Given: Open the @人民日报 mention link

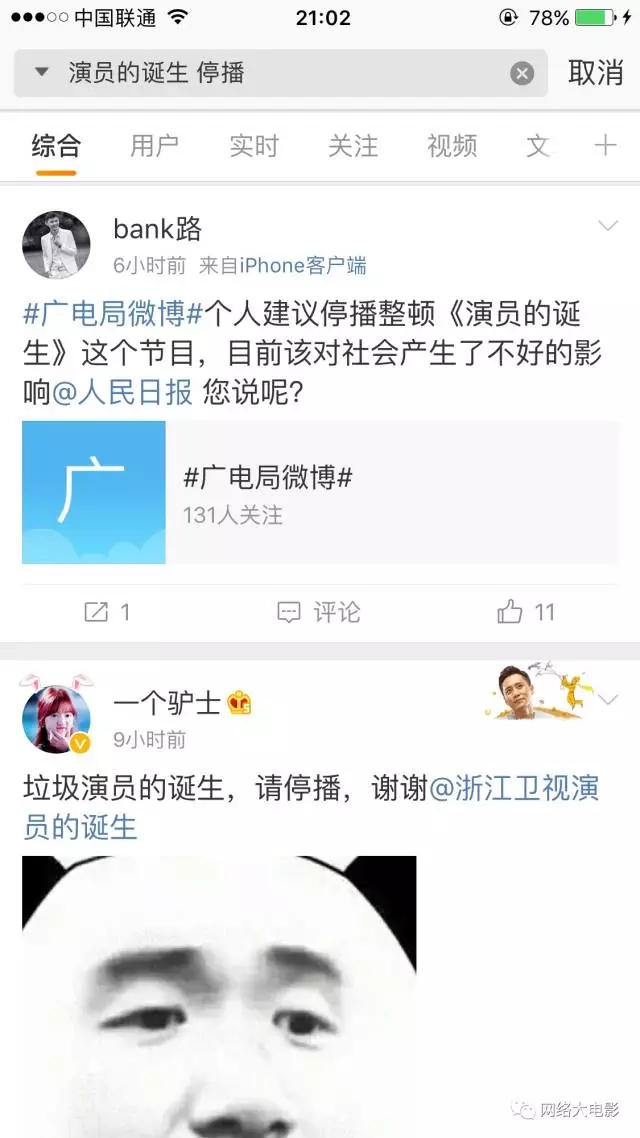Looking at the screenshot, I should click(x=121, y=392).
